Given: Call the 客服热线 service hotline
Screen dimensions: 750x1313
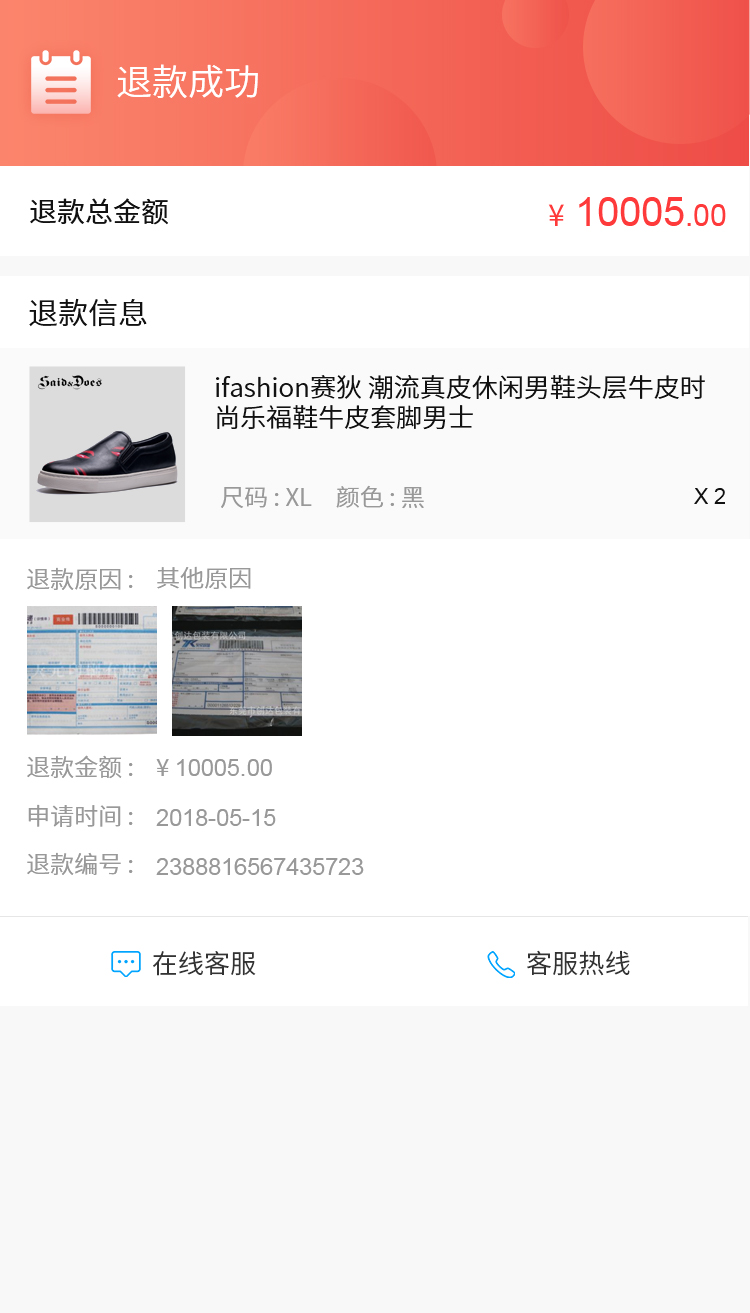Looking at the screenshot, I should tap(559, 964).
